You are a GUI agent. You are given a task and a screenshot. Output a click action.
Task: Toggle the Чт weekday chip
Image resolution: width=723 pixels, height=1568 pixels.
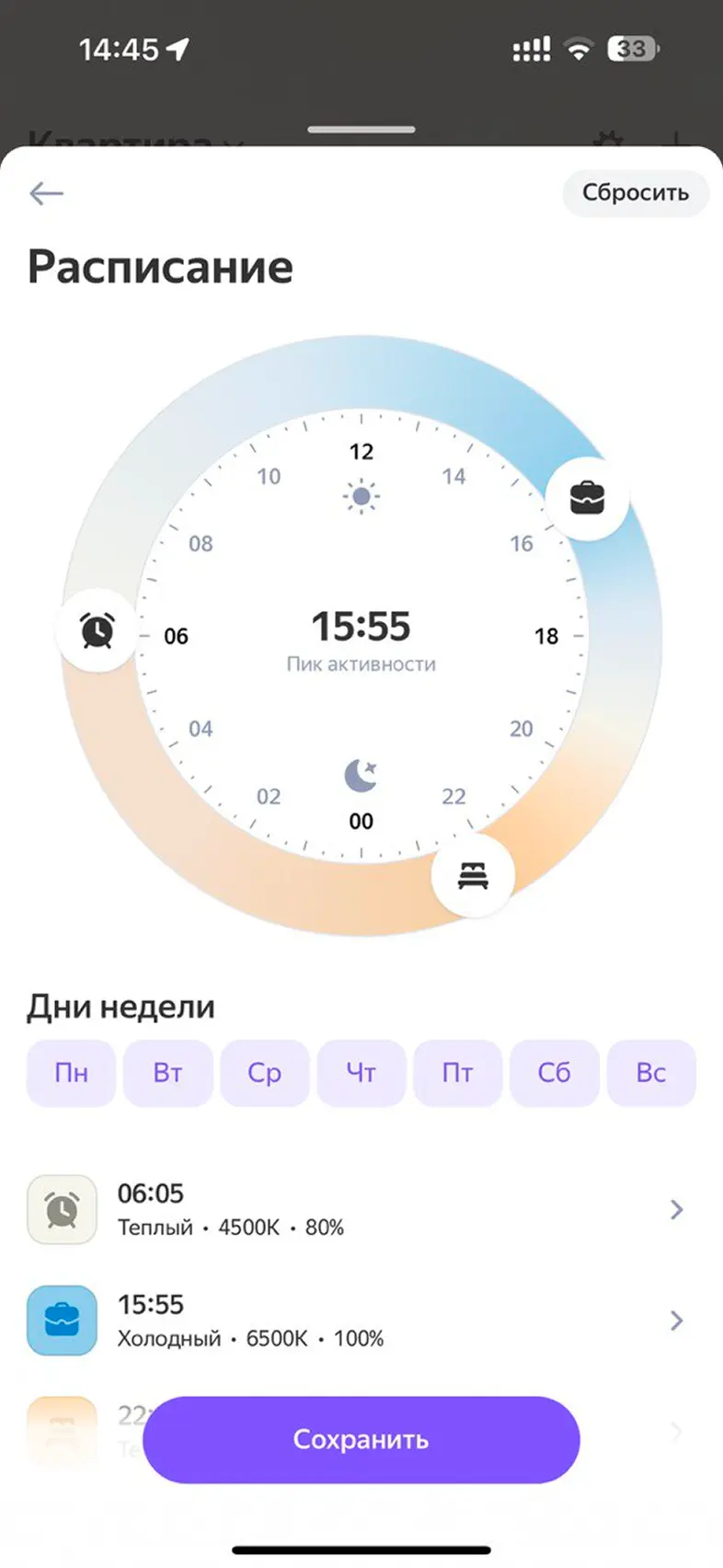pyautogui.click(x=361, y=1073)
